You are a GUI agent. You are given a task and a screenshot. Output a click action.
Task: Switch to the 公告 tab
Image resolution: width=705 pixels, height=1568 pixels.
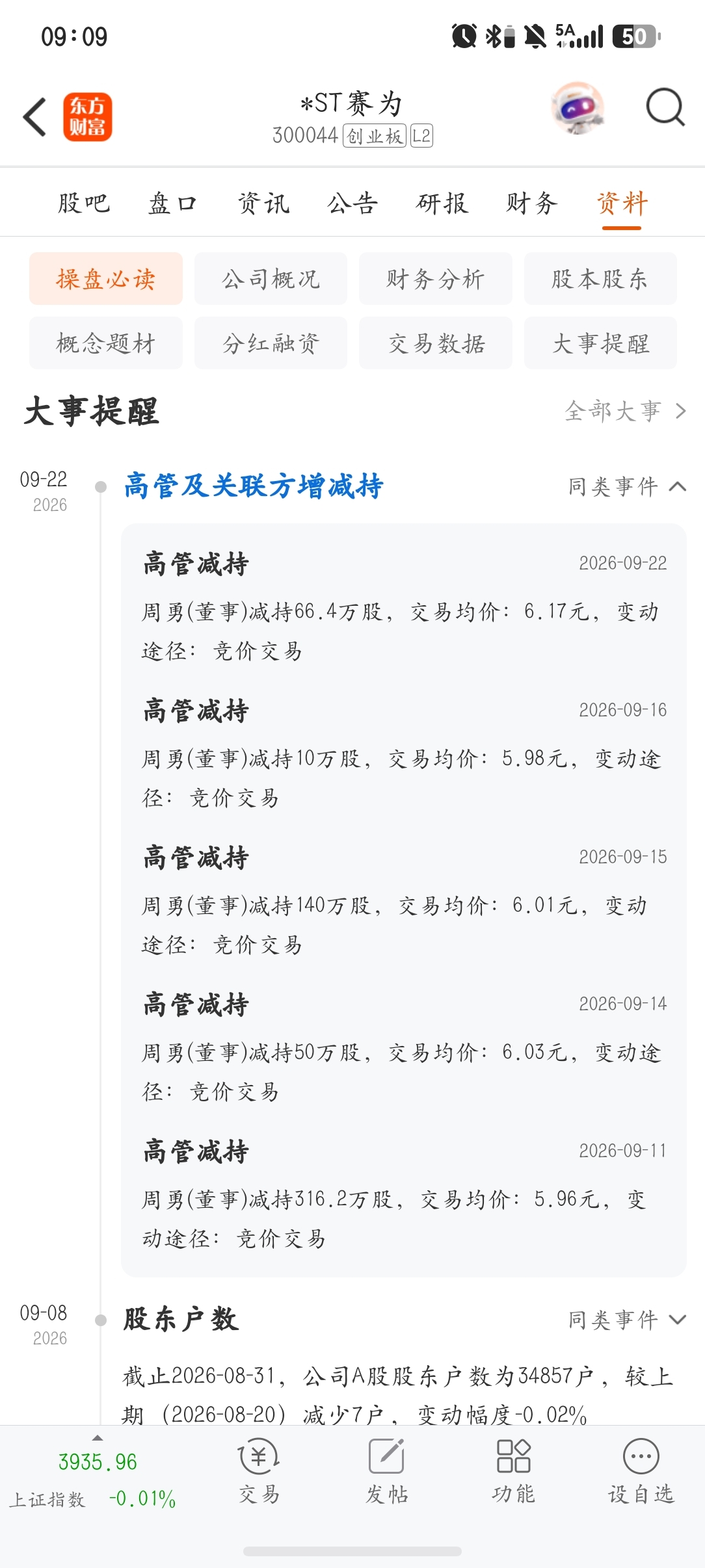[x=352, y=203]
